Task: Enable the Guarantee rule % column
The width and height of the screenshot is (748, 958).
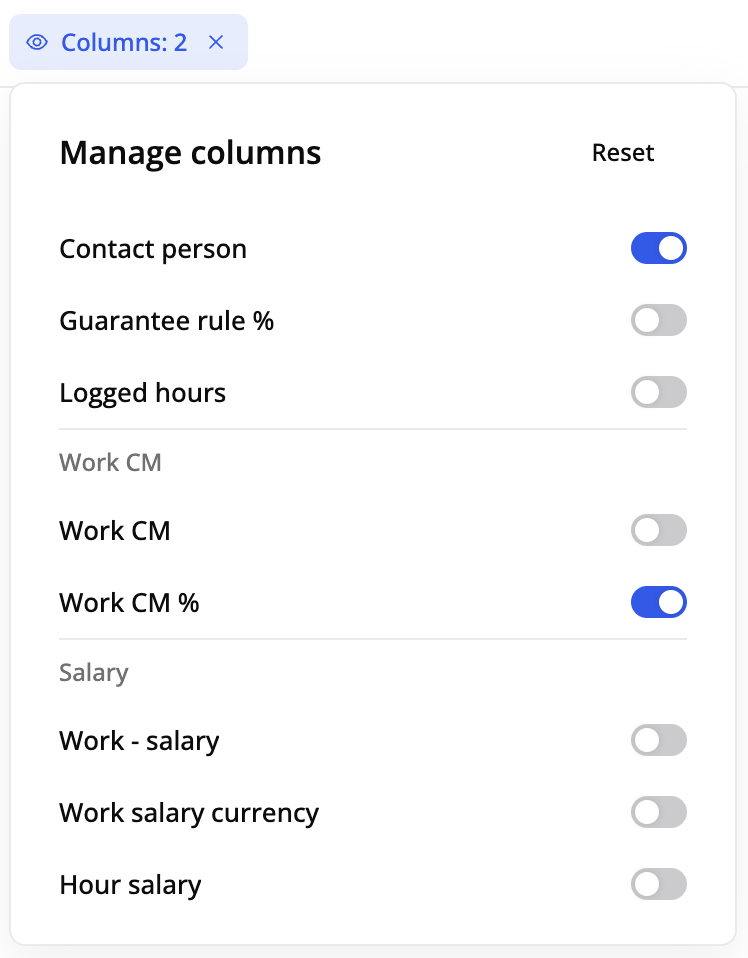Action: pos(658,321)
